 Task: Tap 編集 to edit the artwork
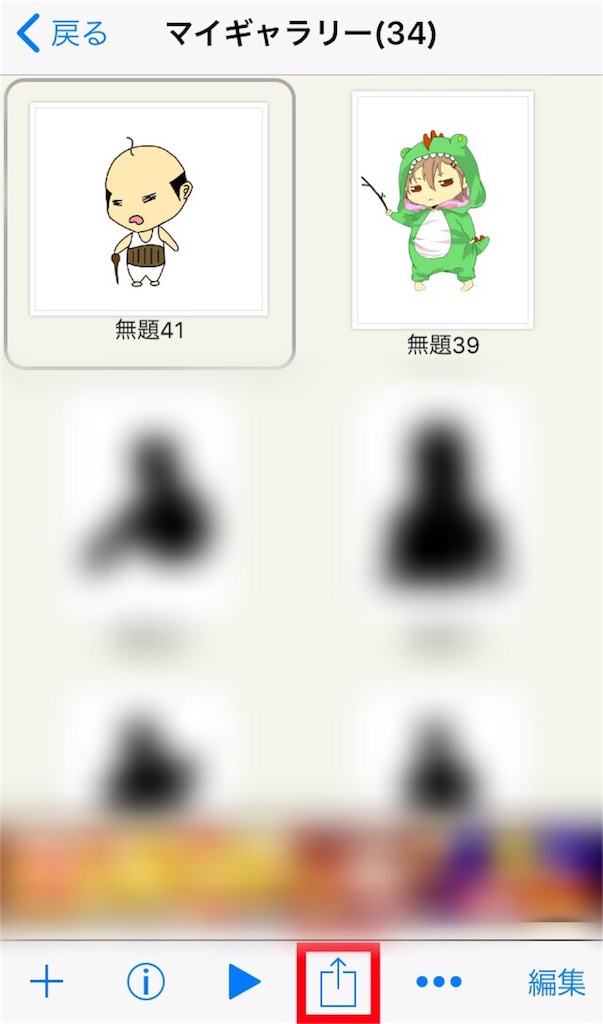556,983
